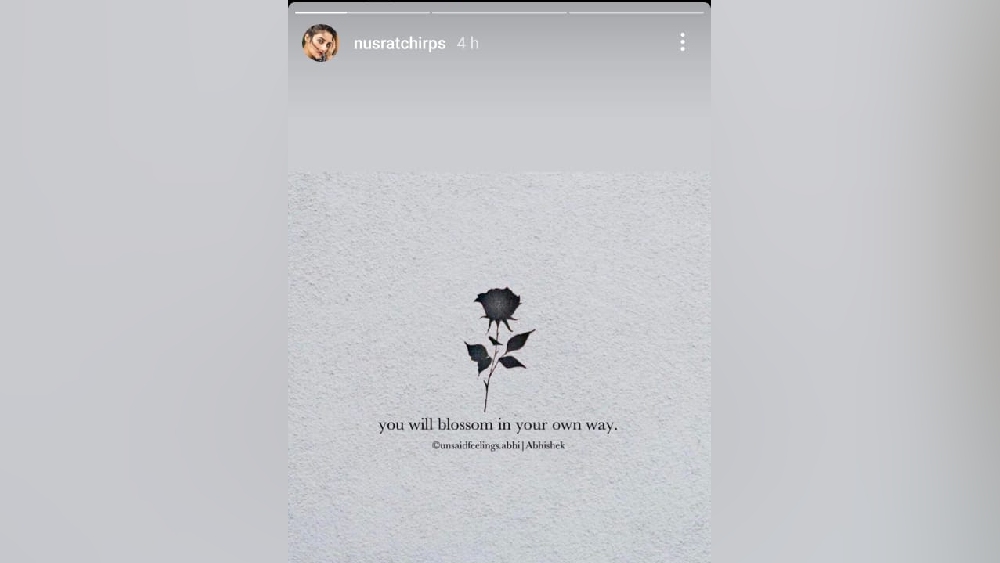Tap the nusratchirps username

400,44
